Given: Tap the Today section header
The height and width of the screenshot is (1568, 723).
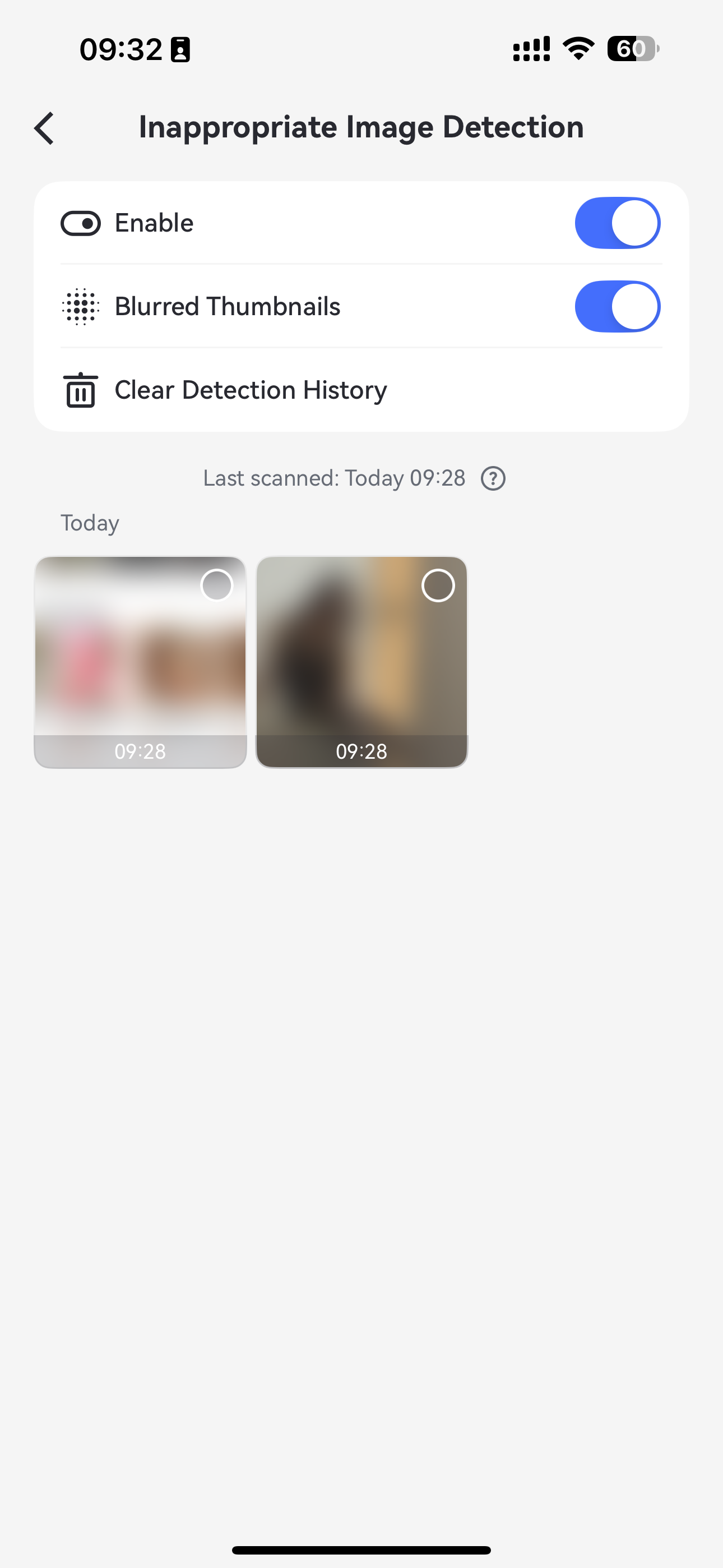Looking at the screenshot, I should click(90, 522).
